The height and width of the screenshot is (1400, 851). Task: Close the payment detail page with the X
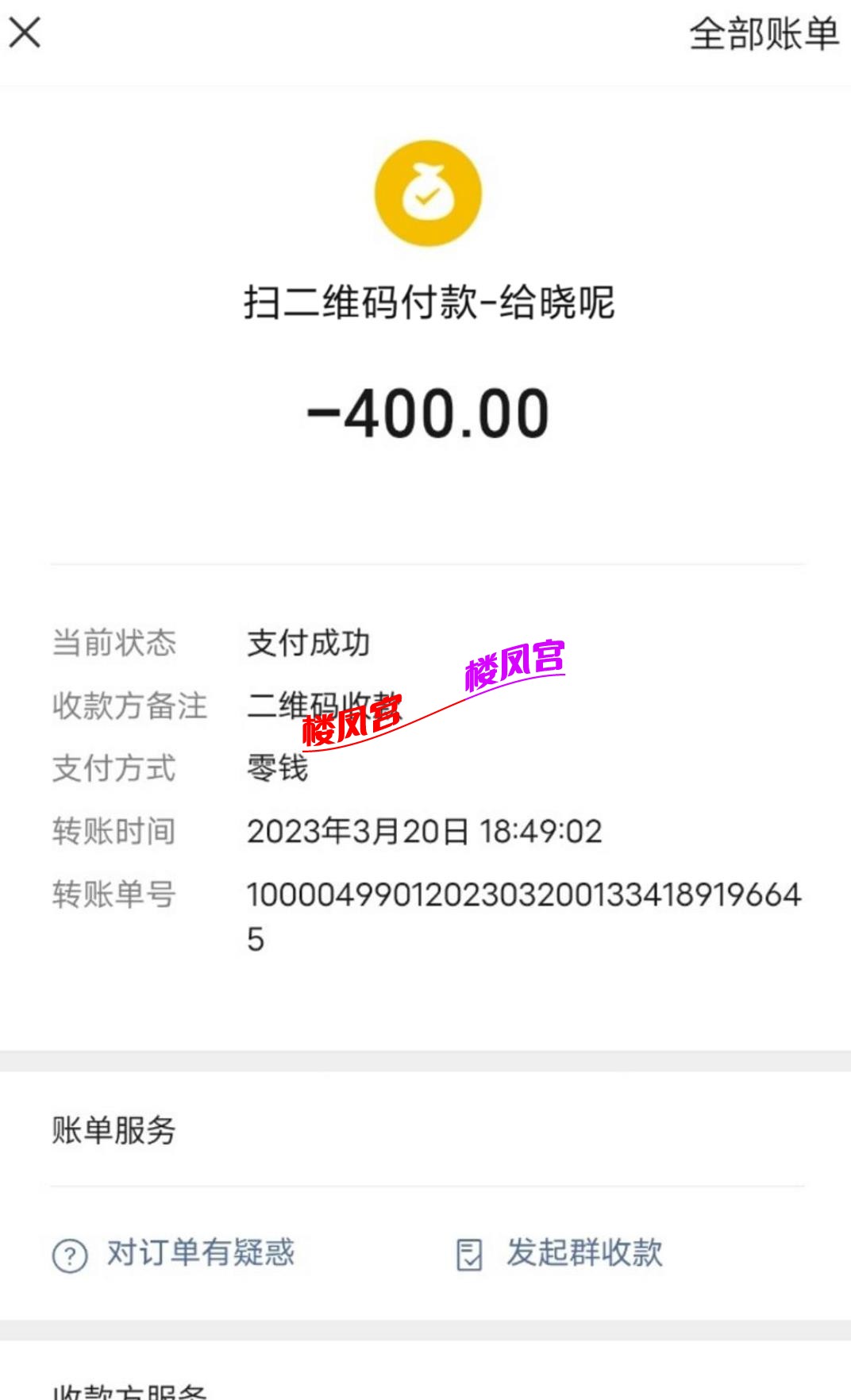(x=25, y=33)
